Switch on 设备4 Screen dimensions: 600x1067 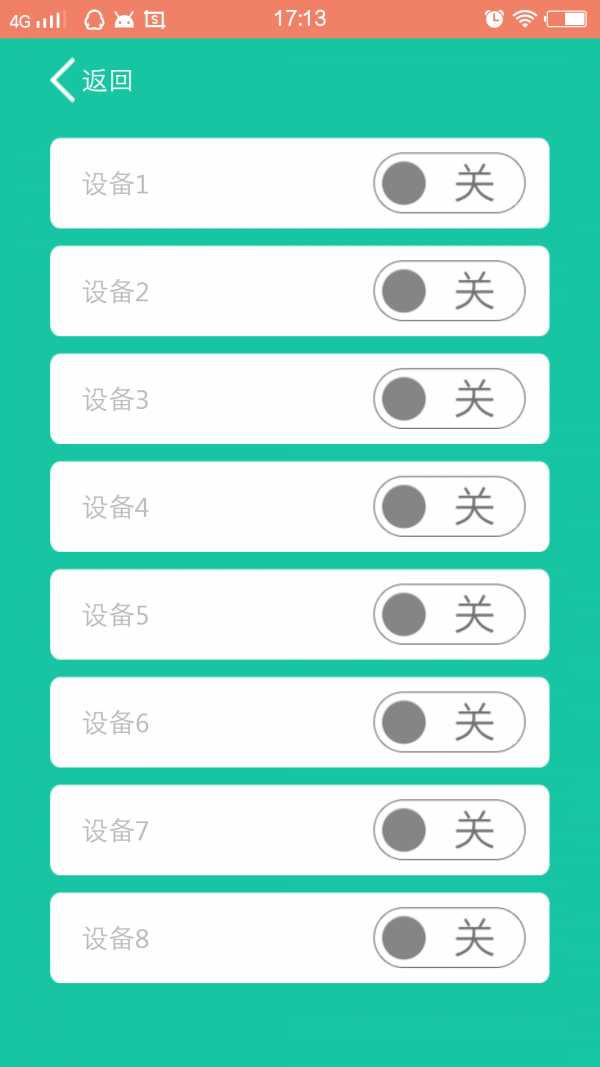pos(449,507)
